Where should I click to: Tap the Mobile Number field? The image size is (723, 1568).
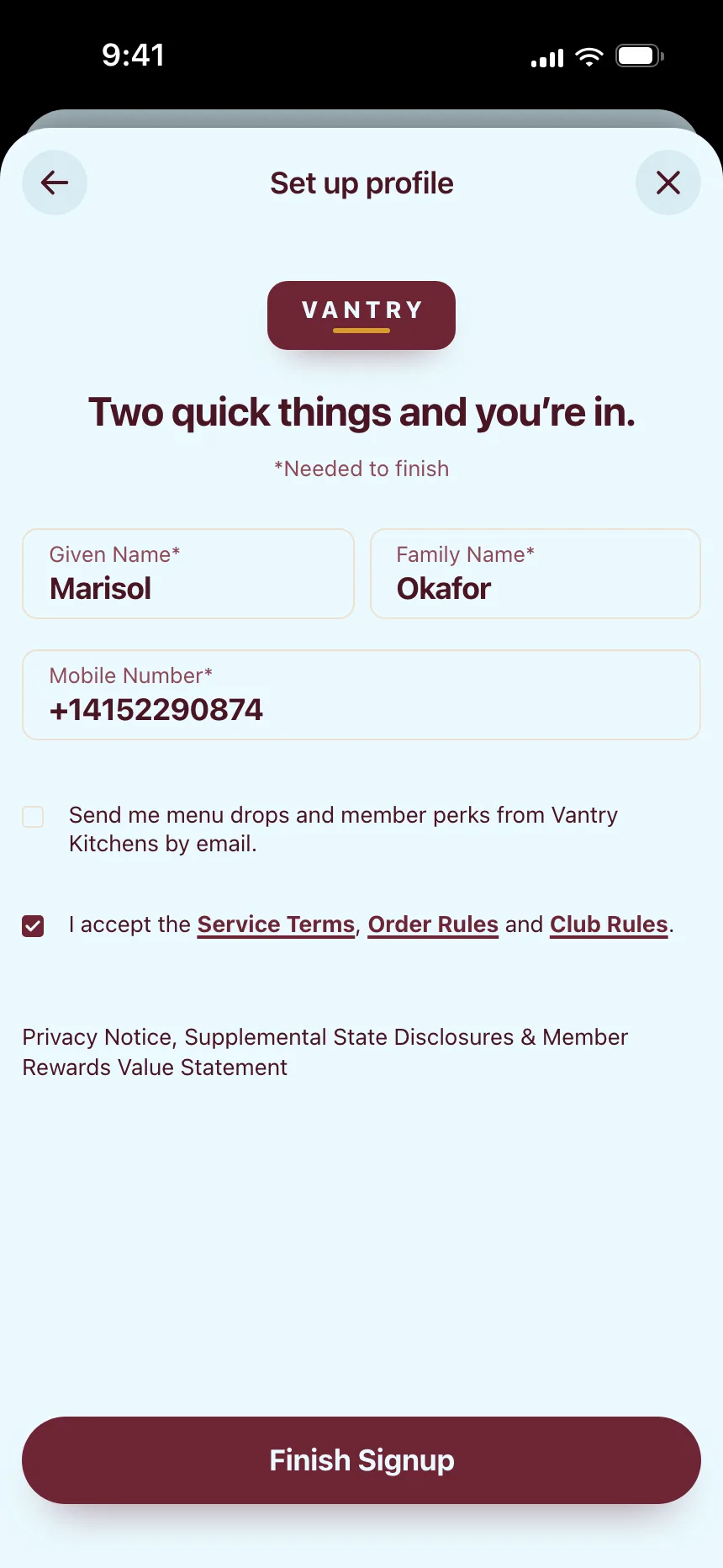361,695
